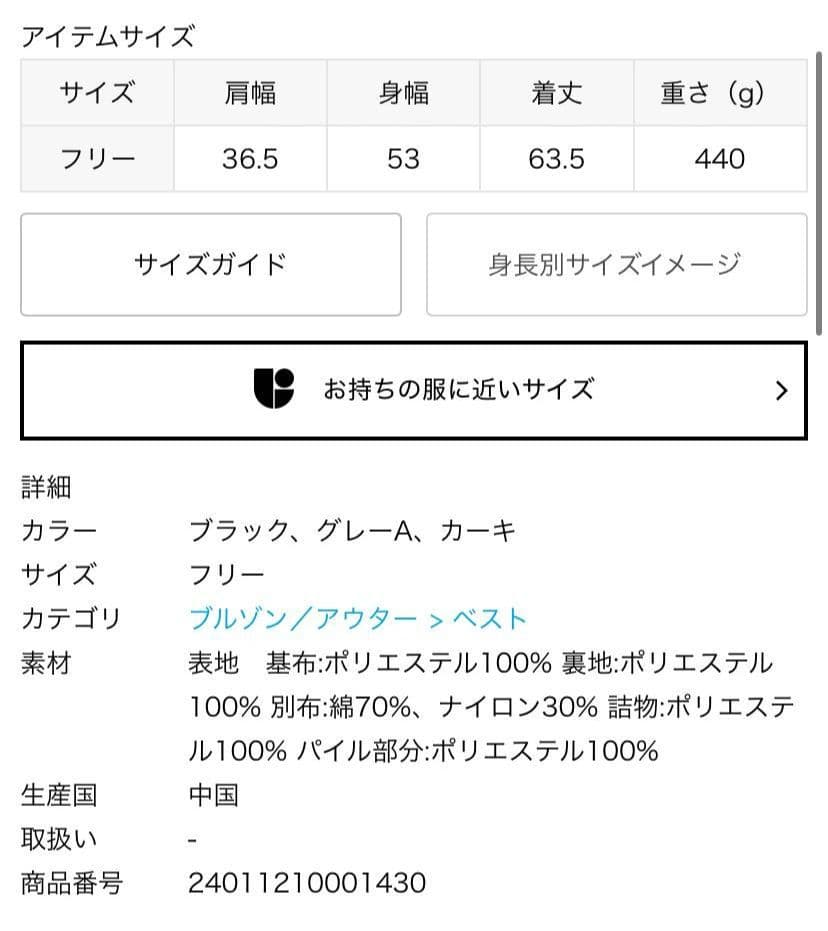
Task: Click the フリー size row label
Action: pos(95,158)
